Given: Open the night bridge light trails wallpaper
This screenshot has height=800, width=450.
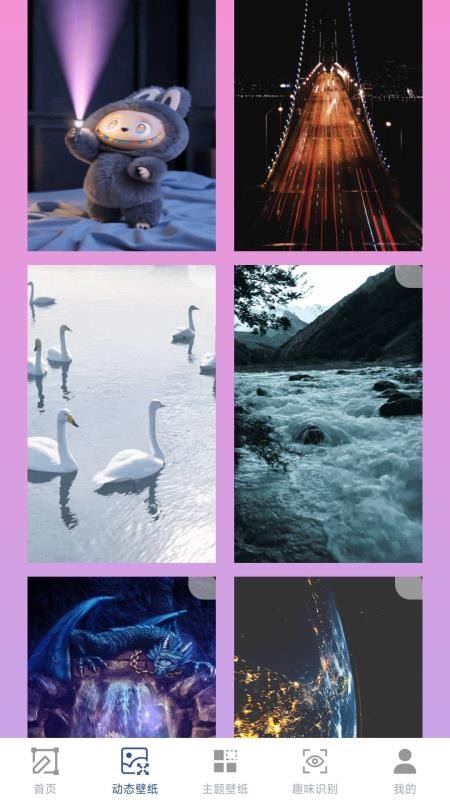Looking at the screenshot, I should (x=328, y=125).
